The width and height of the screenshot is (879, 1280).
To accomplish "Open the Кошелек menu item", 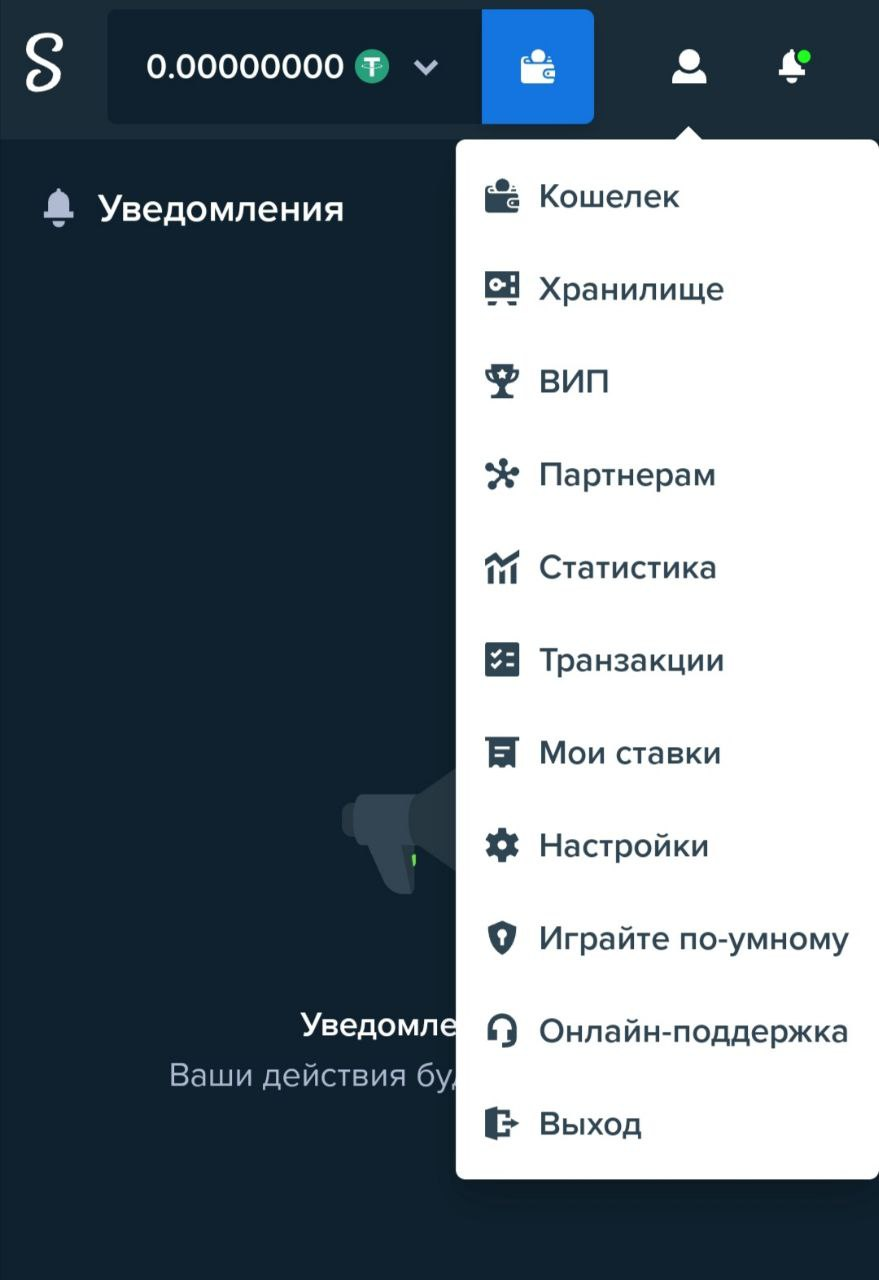I will pyautogui.click(x=608, y=196).
